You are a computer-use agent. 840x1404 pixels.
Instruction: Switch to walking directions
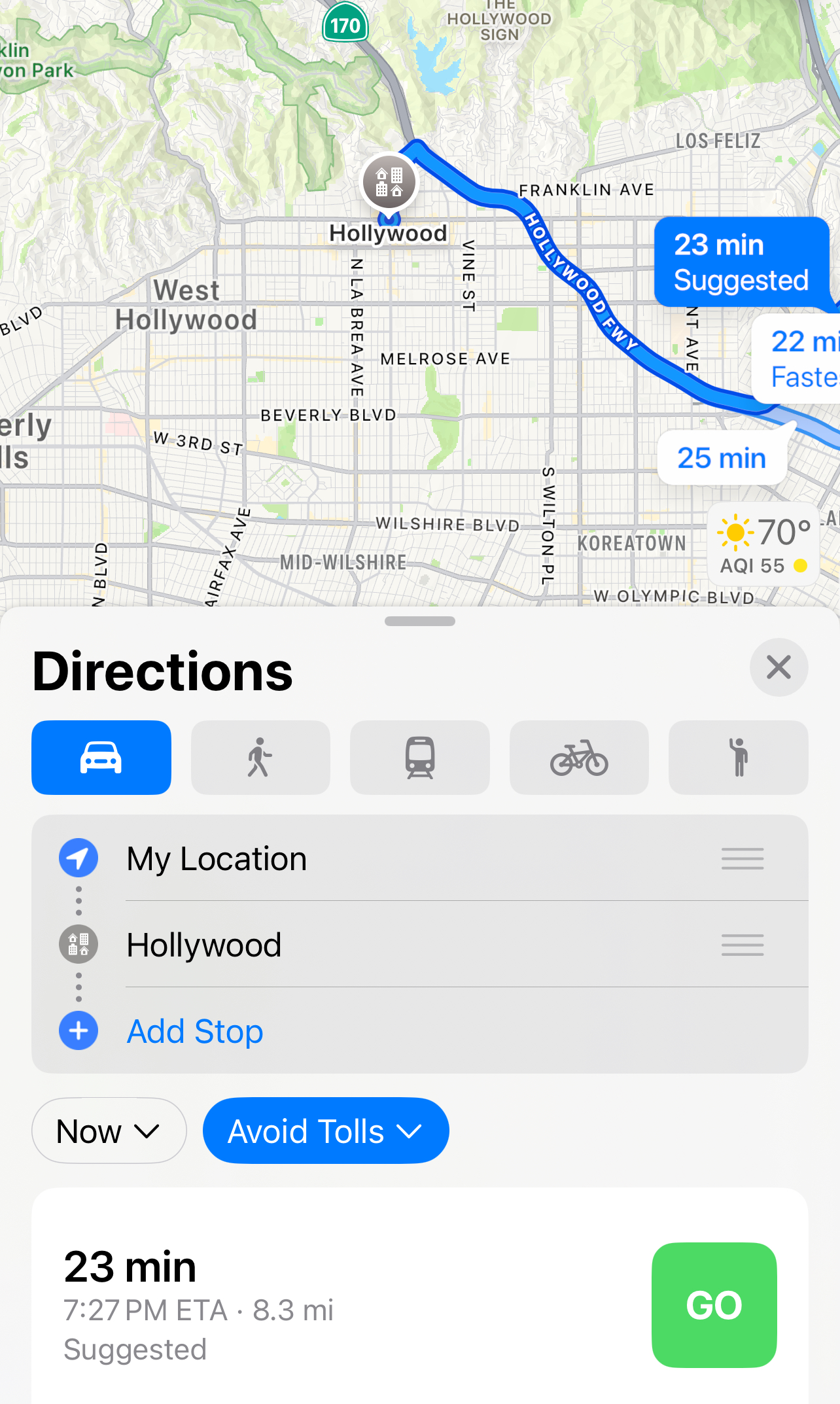[x=260, y=758]
